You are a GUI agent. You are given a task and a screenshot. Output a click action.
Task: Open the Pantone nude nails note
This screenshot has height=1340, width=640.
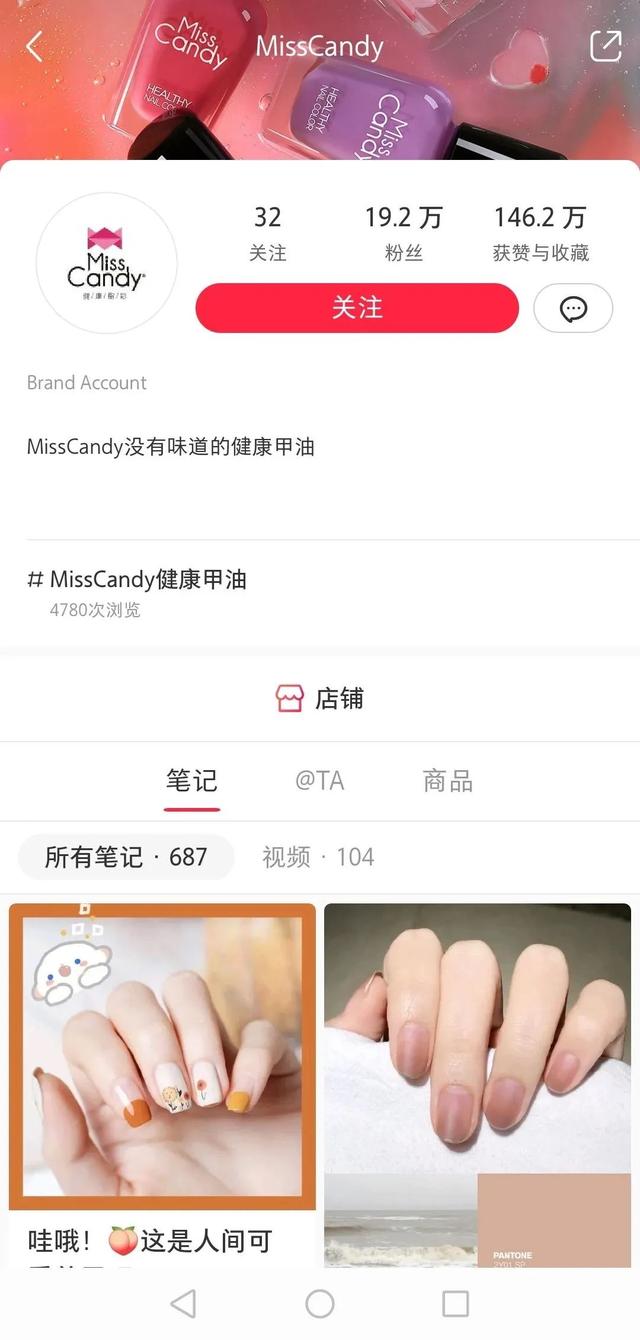477,1080
